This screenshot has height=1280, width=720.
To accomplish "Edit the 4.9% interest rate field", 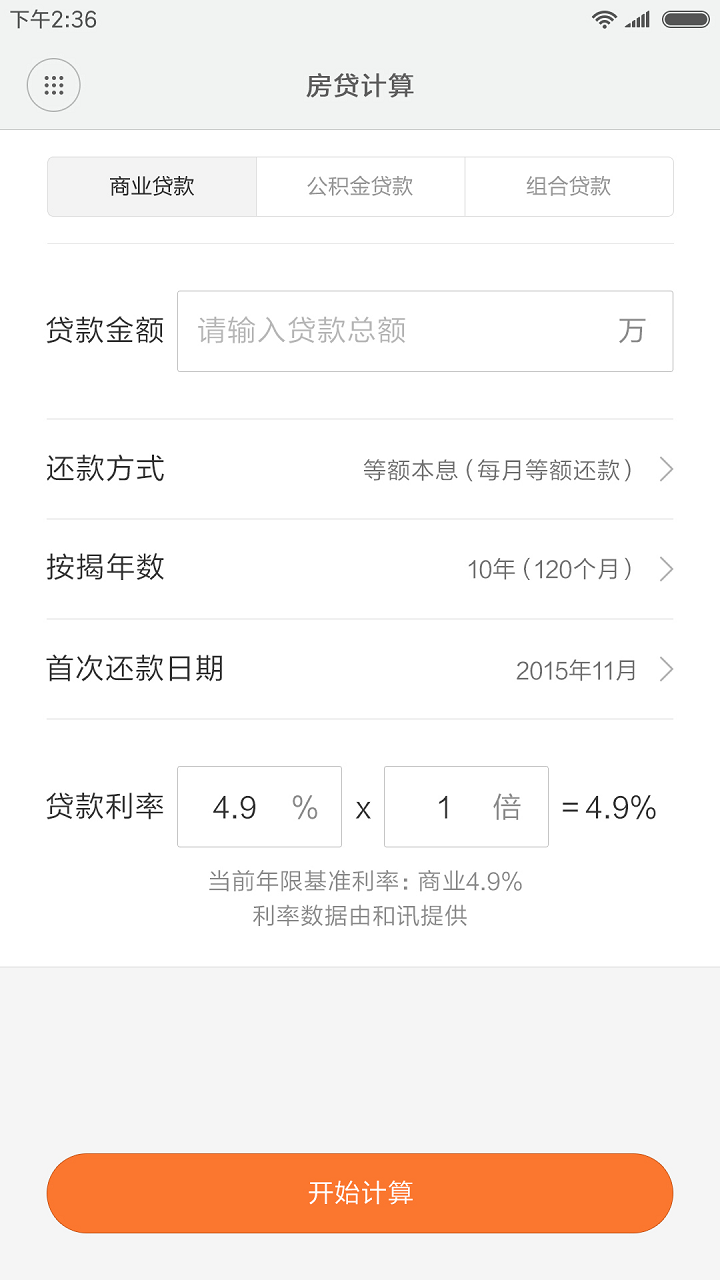I will (258, 807).
